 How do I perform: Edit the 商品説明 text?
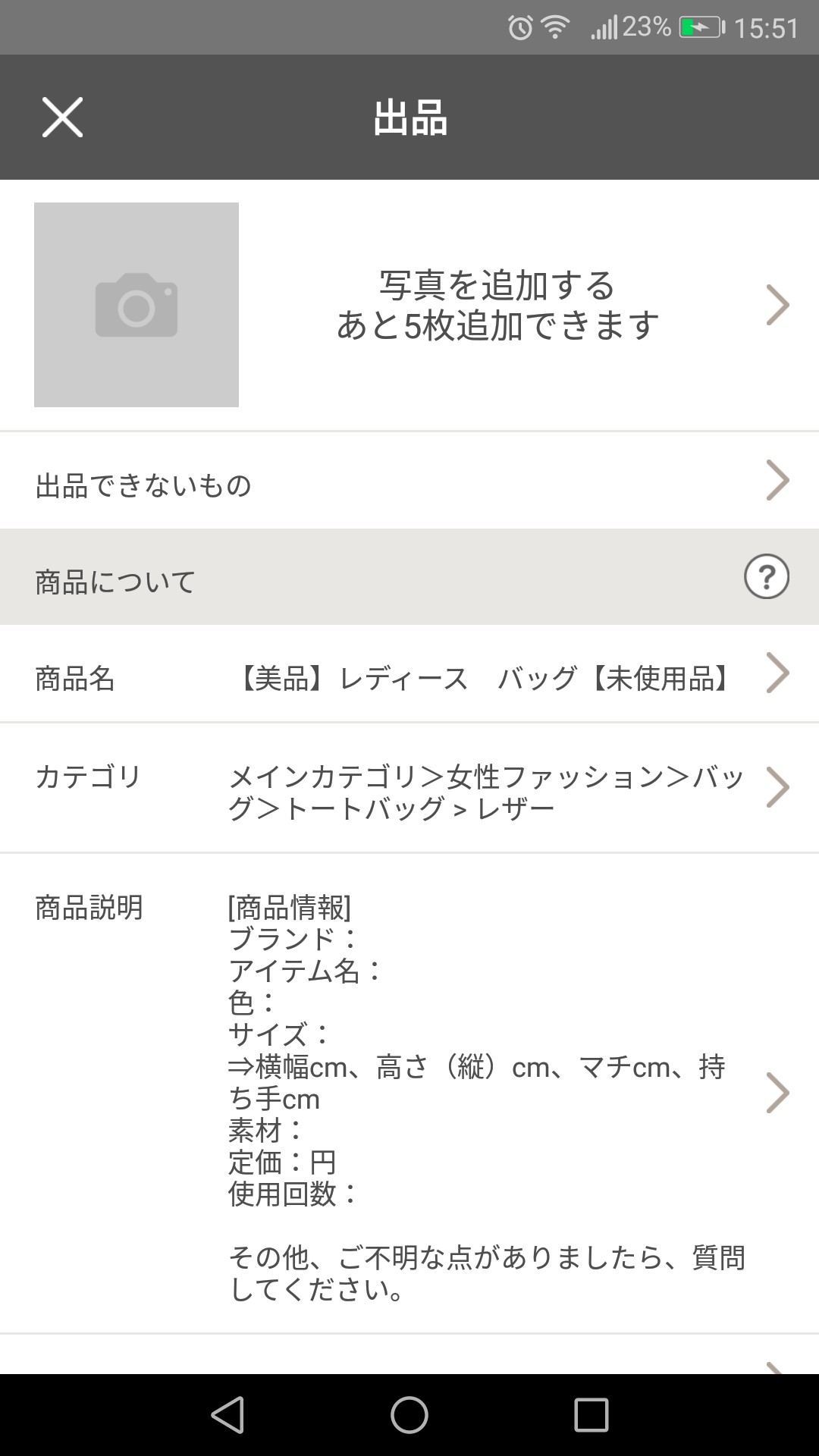(485, 1094)
